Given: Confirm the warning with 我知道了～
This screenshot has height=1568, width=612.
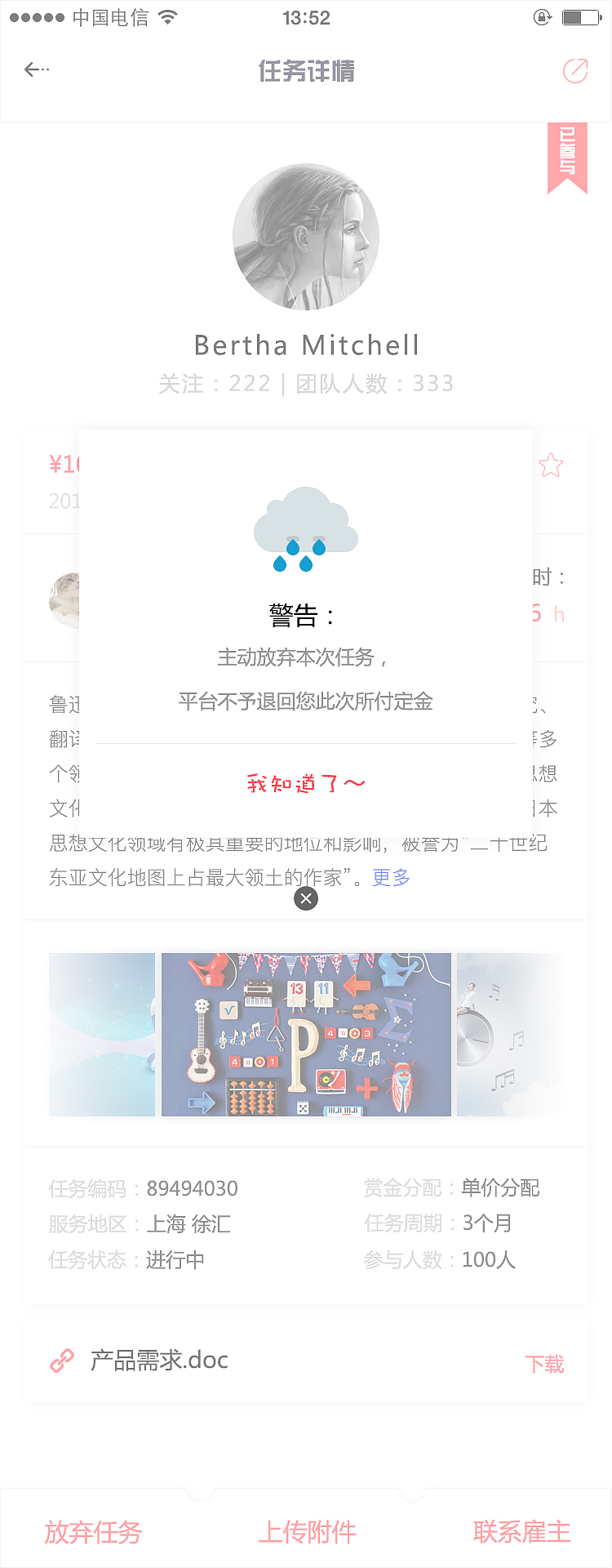Looking at the screenshot, I should click(306, 784).
